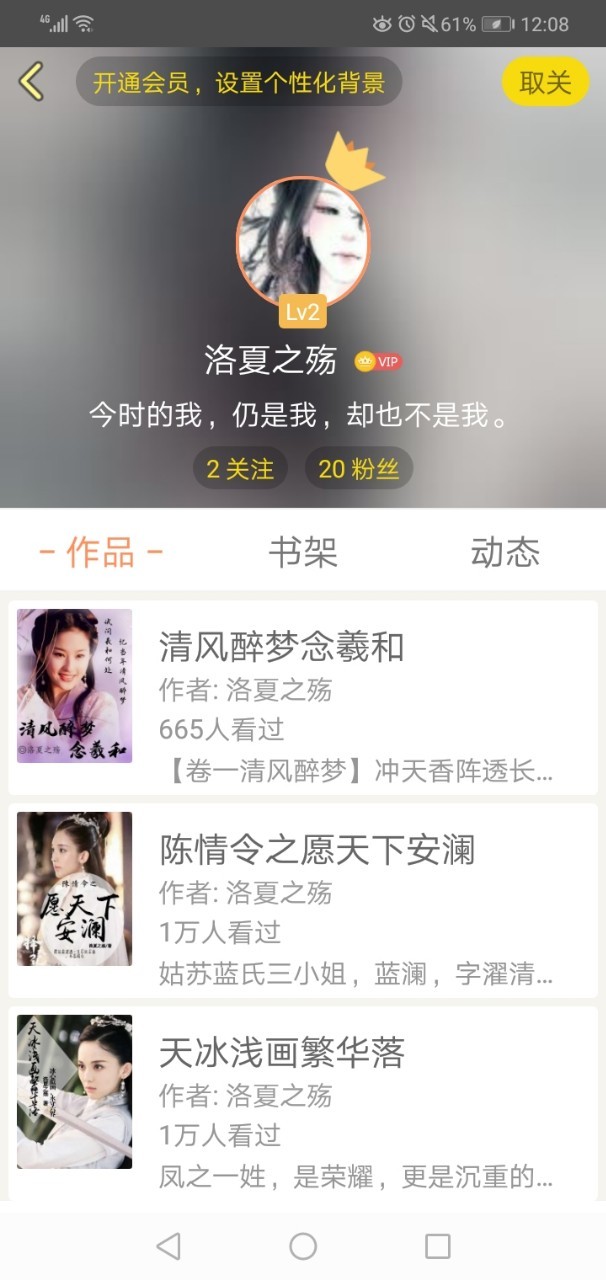Select the 作品 tab
This screenshot has width=606, height=1280.
point(101,552)
